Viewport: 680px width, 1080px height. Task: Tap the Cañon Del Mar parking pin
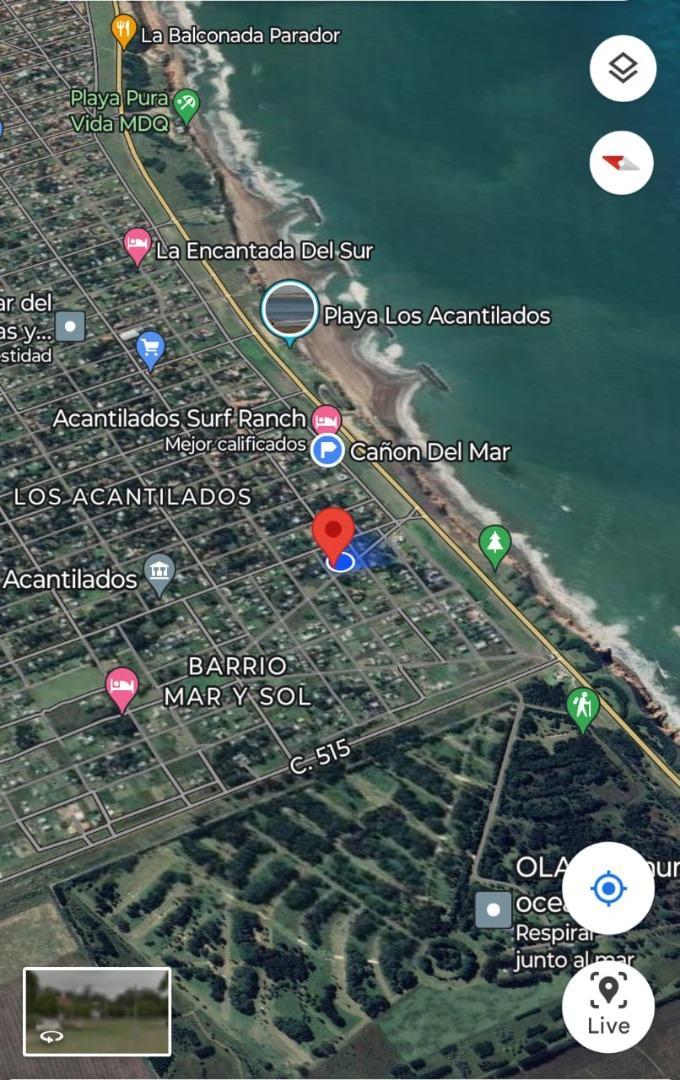(x=327, y=451)
